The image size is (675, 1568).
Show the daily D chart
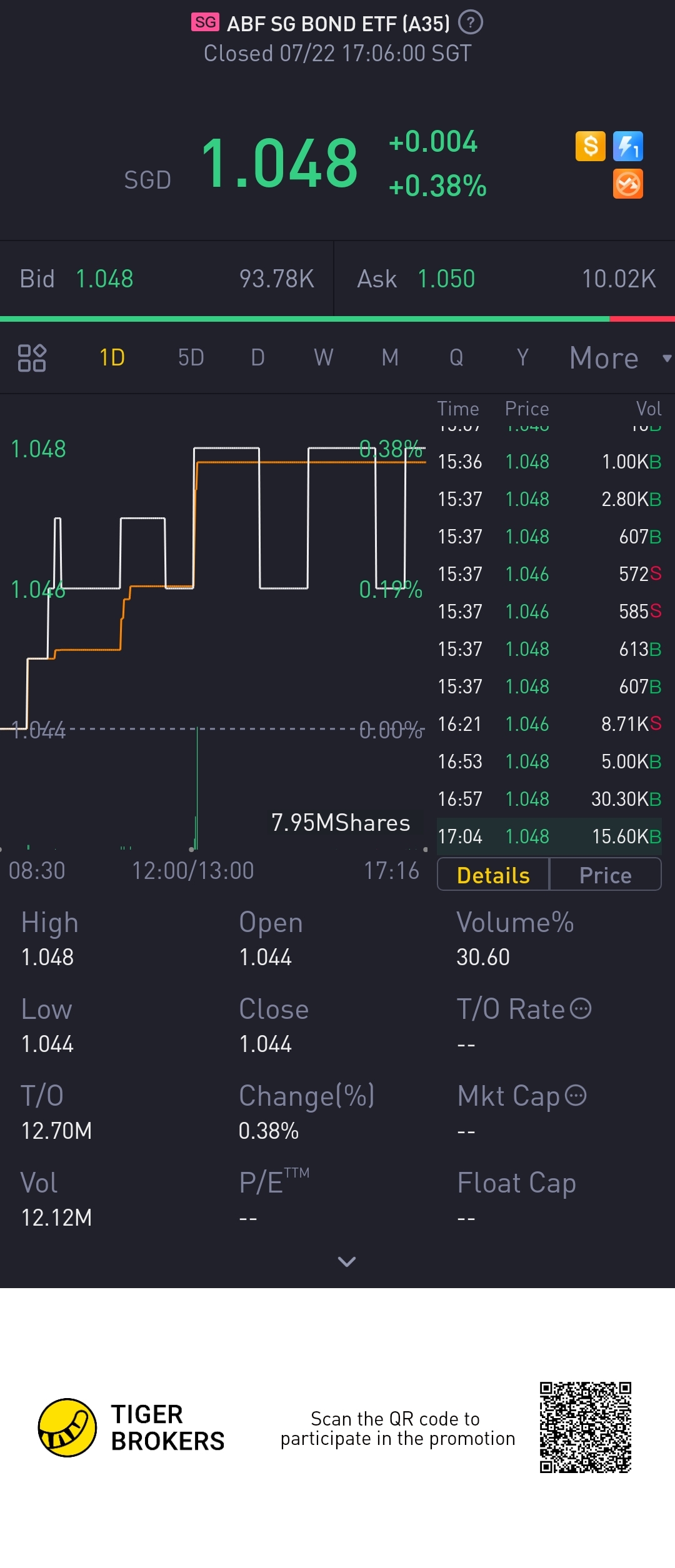[x=257, y=358]
